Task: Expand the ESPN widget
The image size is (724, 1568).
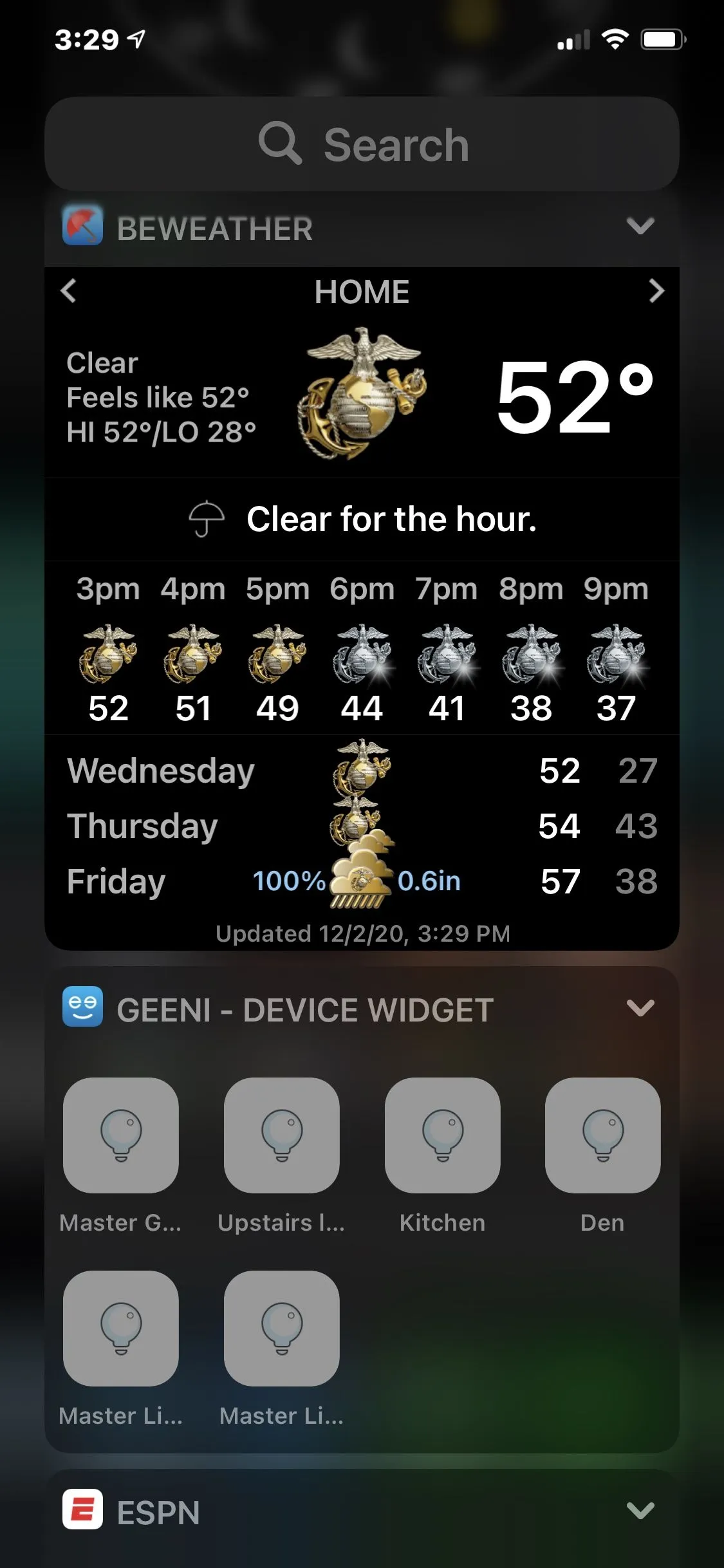Action: point(640,1510)
